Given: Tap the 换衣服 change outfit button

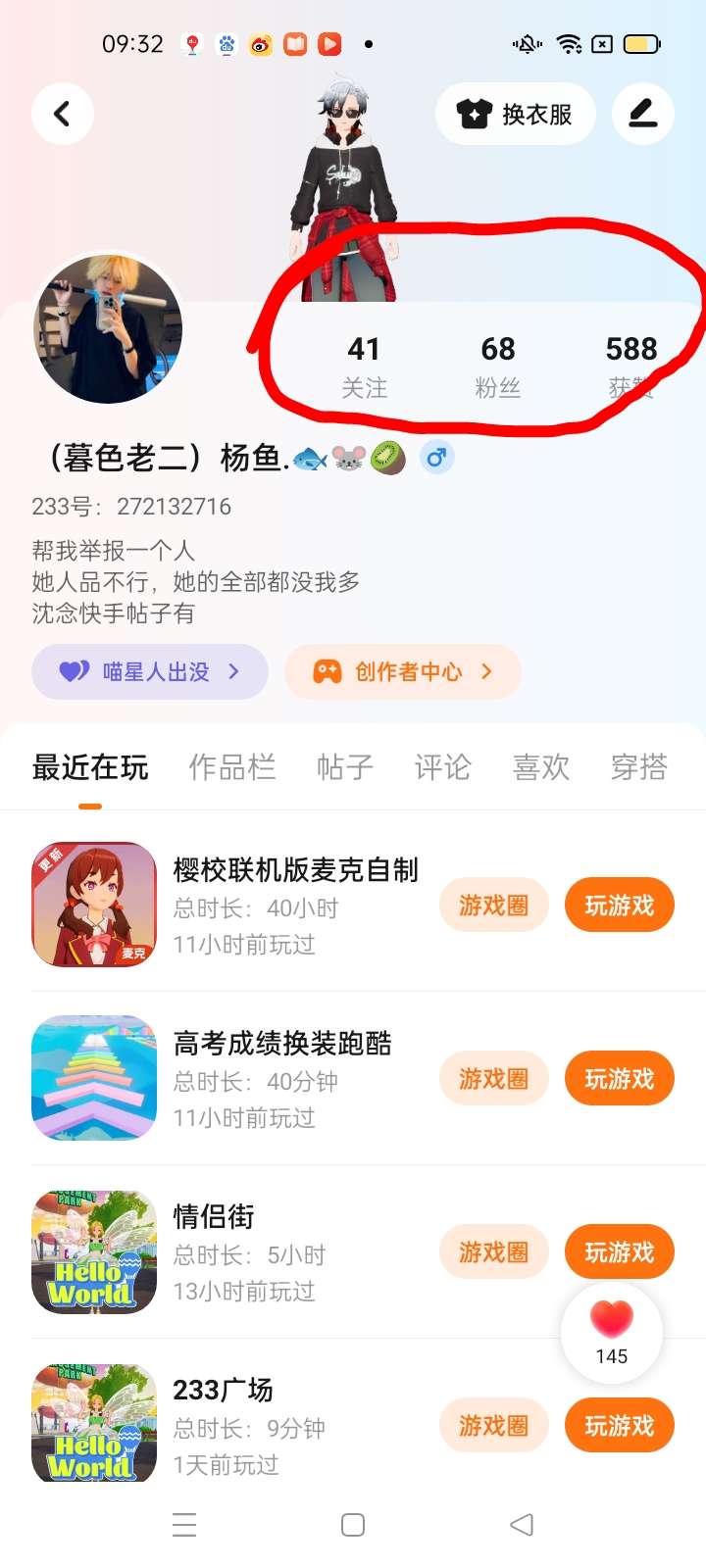Looking at the screenshot, I should pyautogui.click(x=516, y=115).
